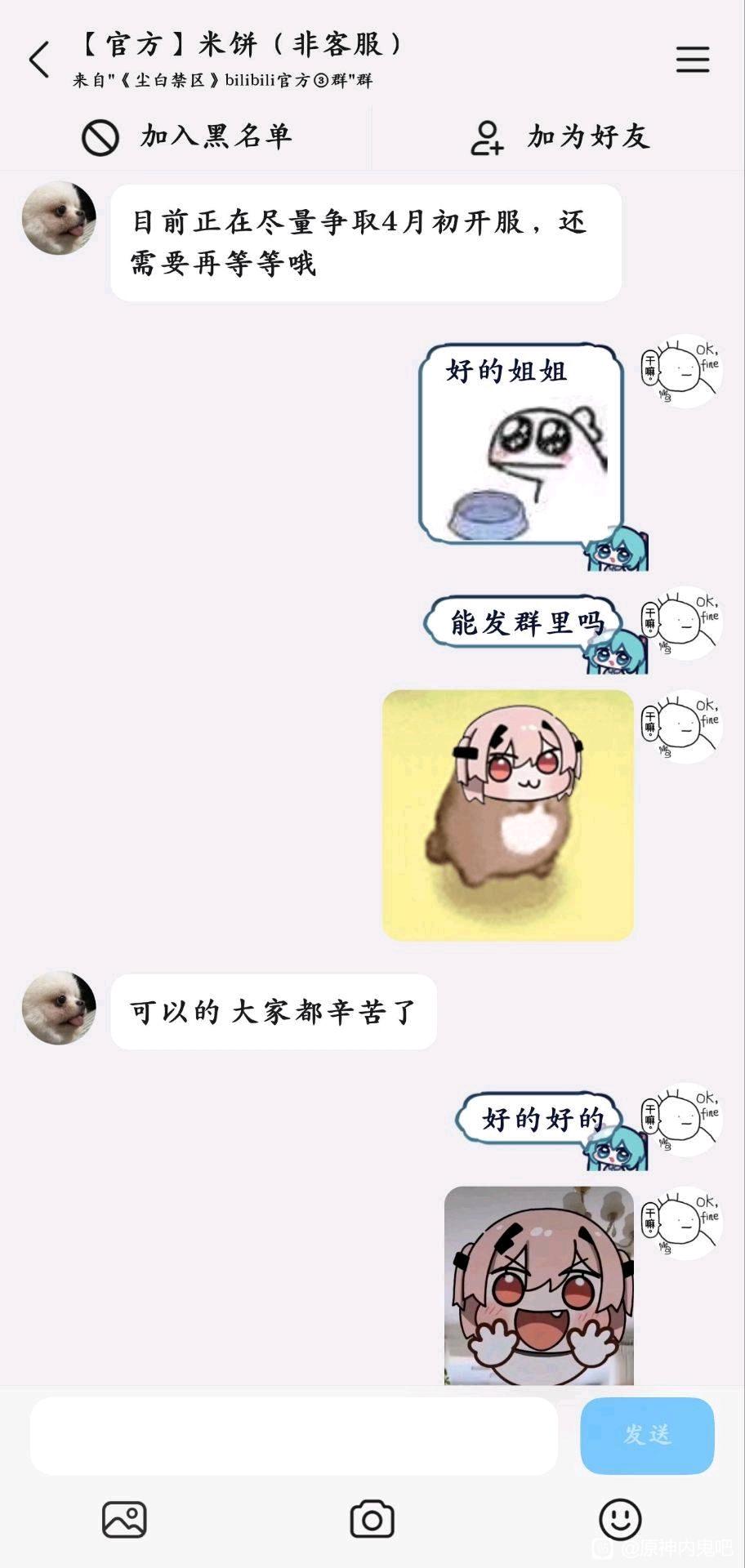Open the photo gallery picker icon
This screenshot has width=745, height=1568.
pyautogui.click(x=124, y=1520)
